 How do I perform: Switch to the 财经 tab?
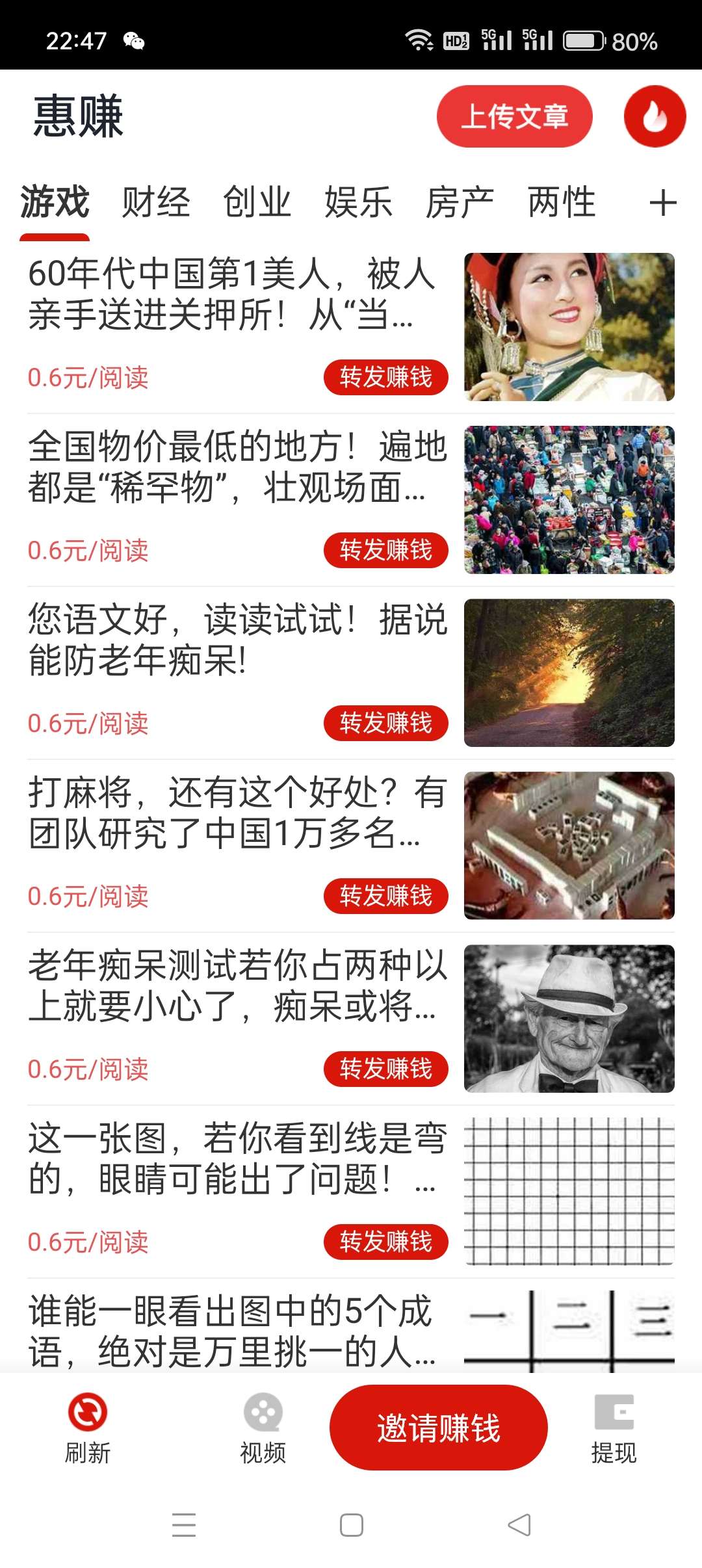156,202
